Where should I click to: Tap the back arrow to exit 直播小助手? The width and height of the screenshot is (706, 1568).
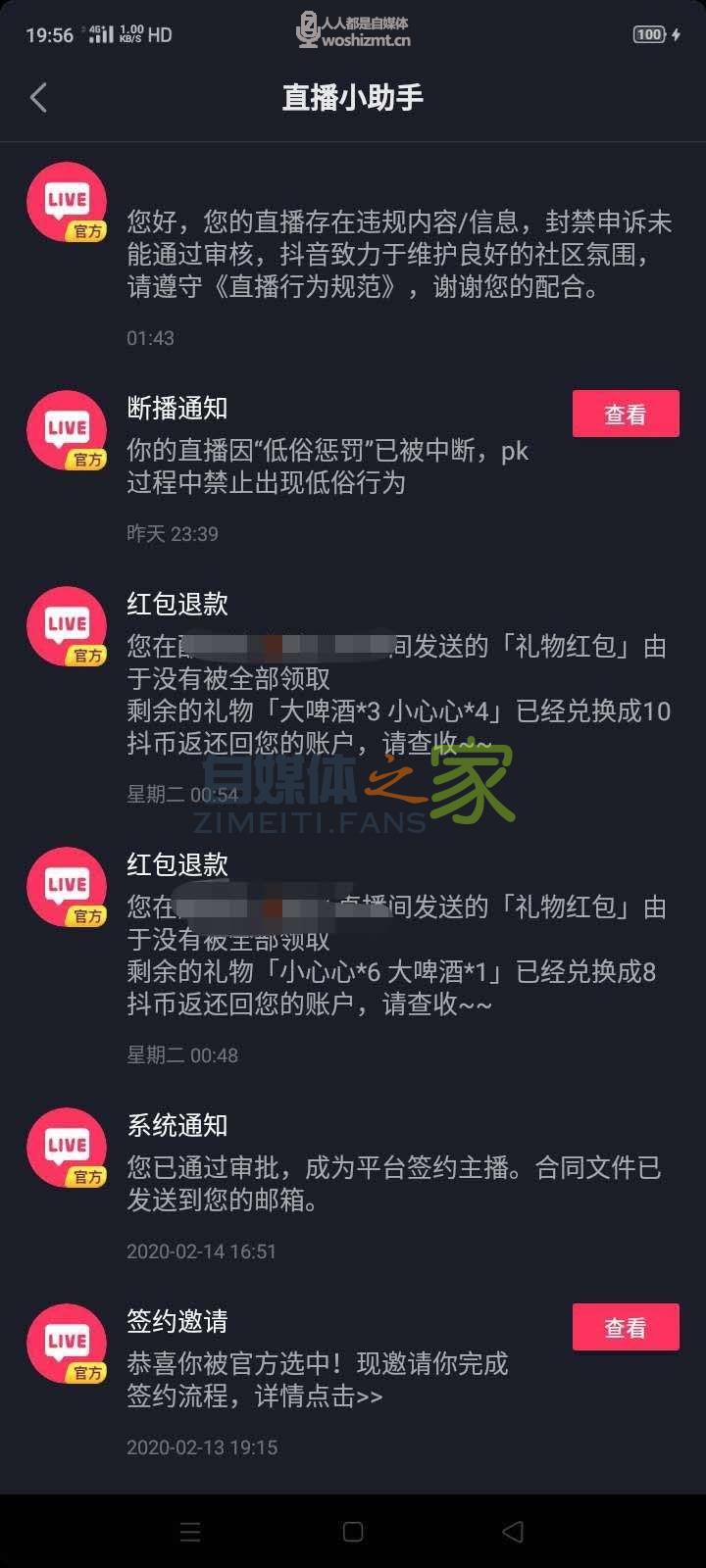pyautogui.click(x=38, y=98)
